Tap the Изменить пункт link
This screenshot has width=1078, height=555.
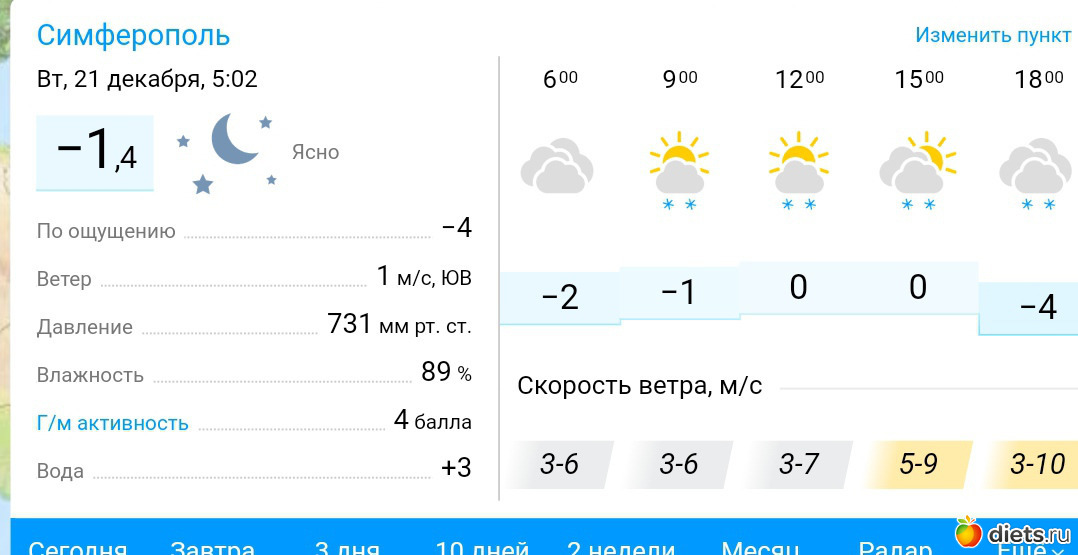click(992, 35)
